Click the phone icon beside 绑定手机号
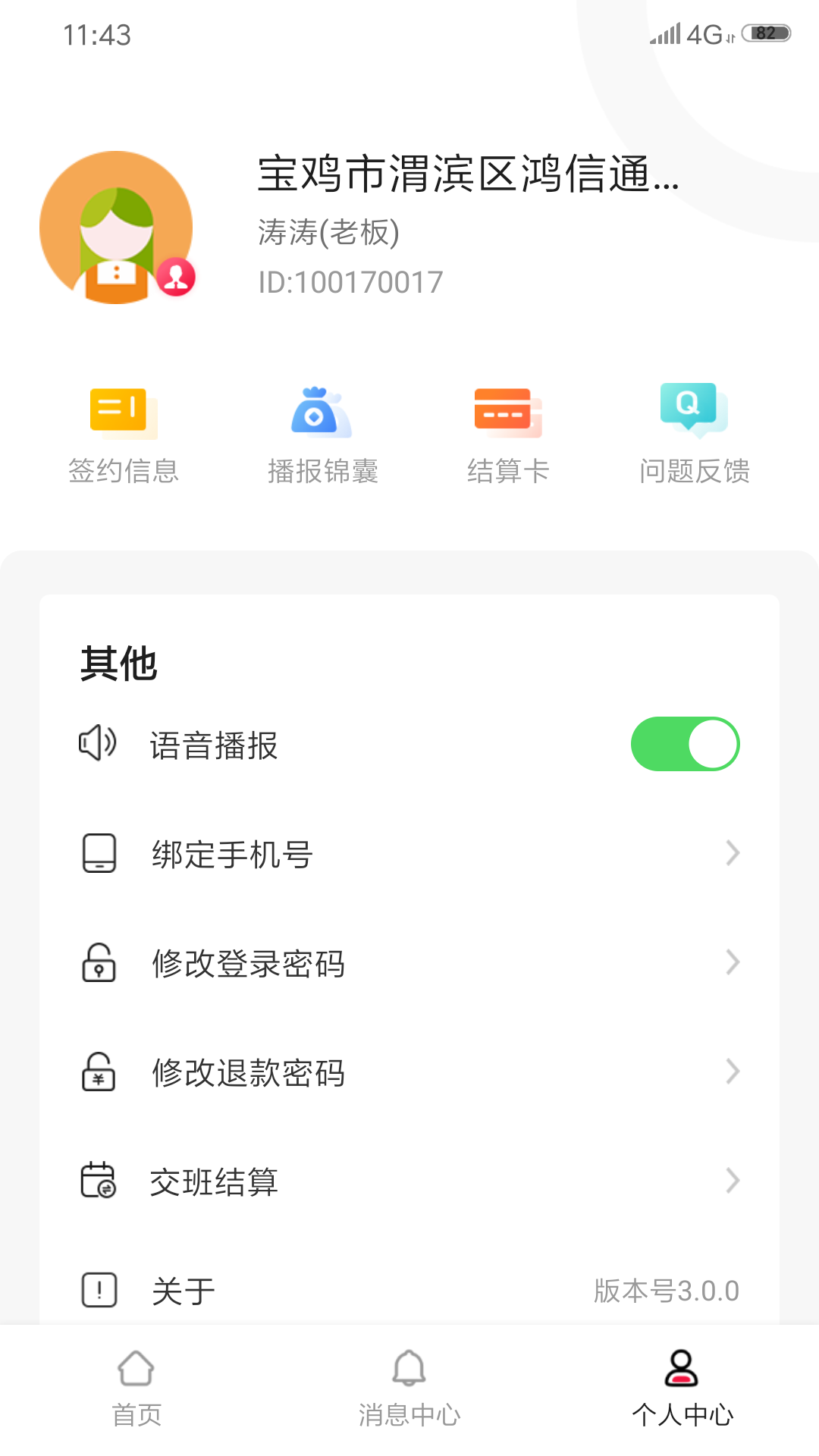819x1456 pixels. coord(97,854)
